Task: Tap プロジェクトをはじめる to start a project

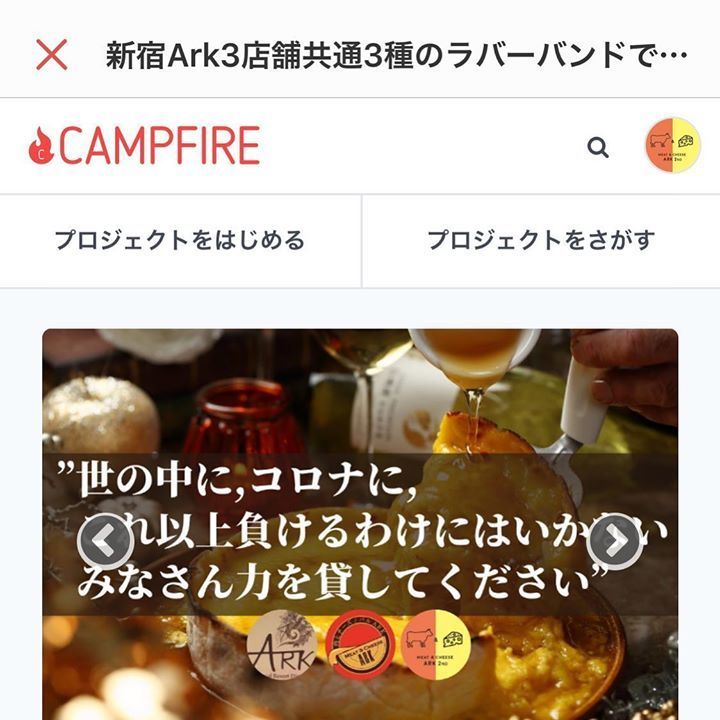Action: click(x=179, y=240)
